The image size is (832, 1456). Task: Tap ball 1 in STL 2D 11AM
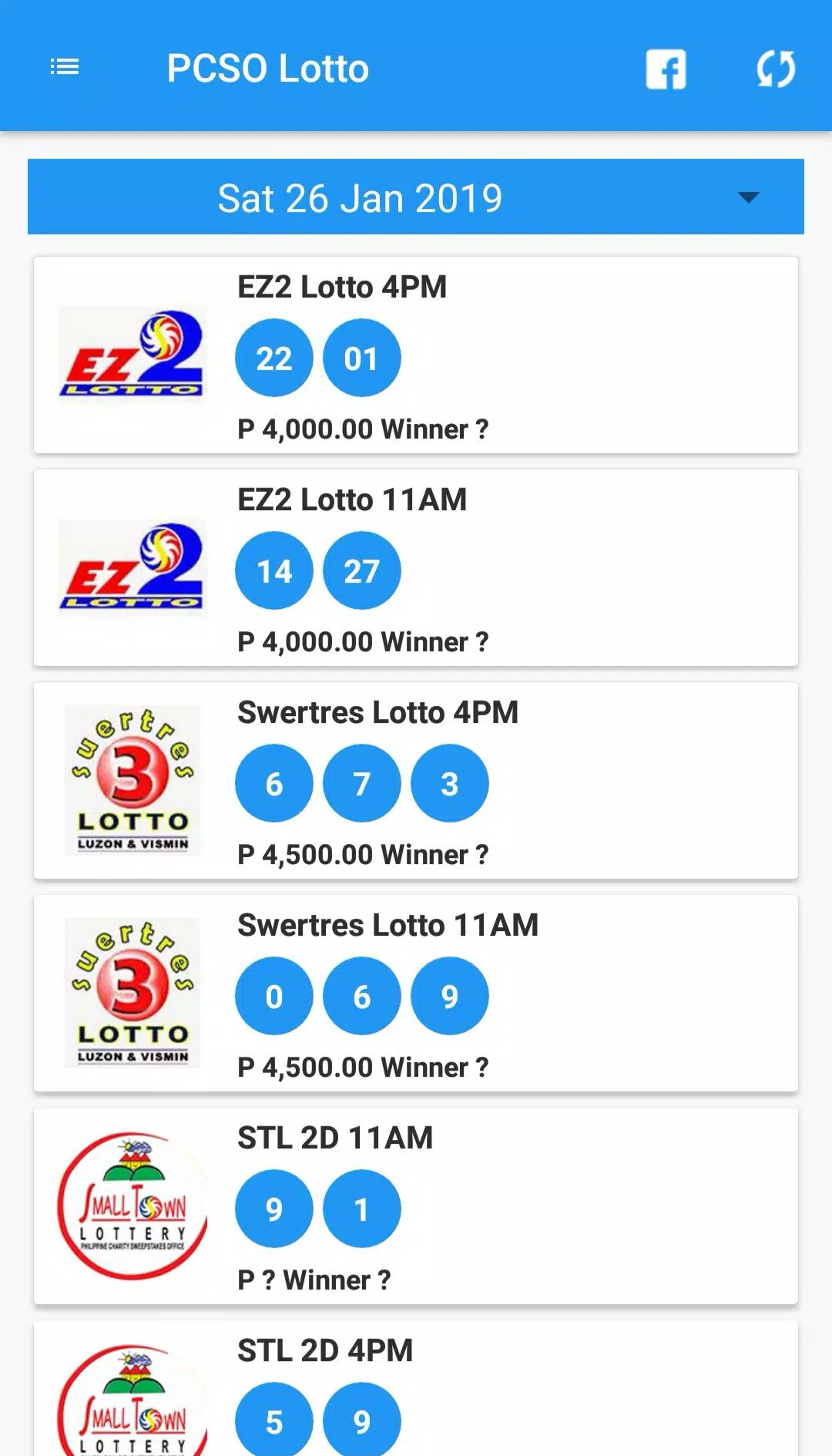[x=362, y=1209]
